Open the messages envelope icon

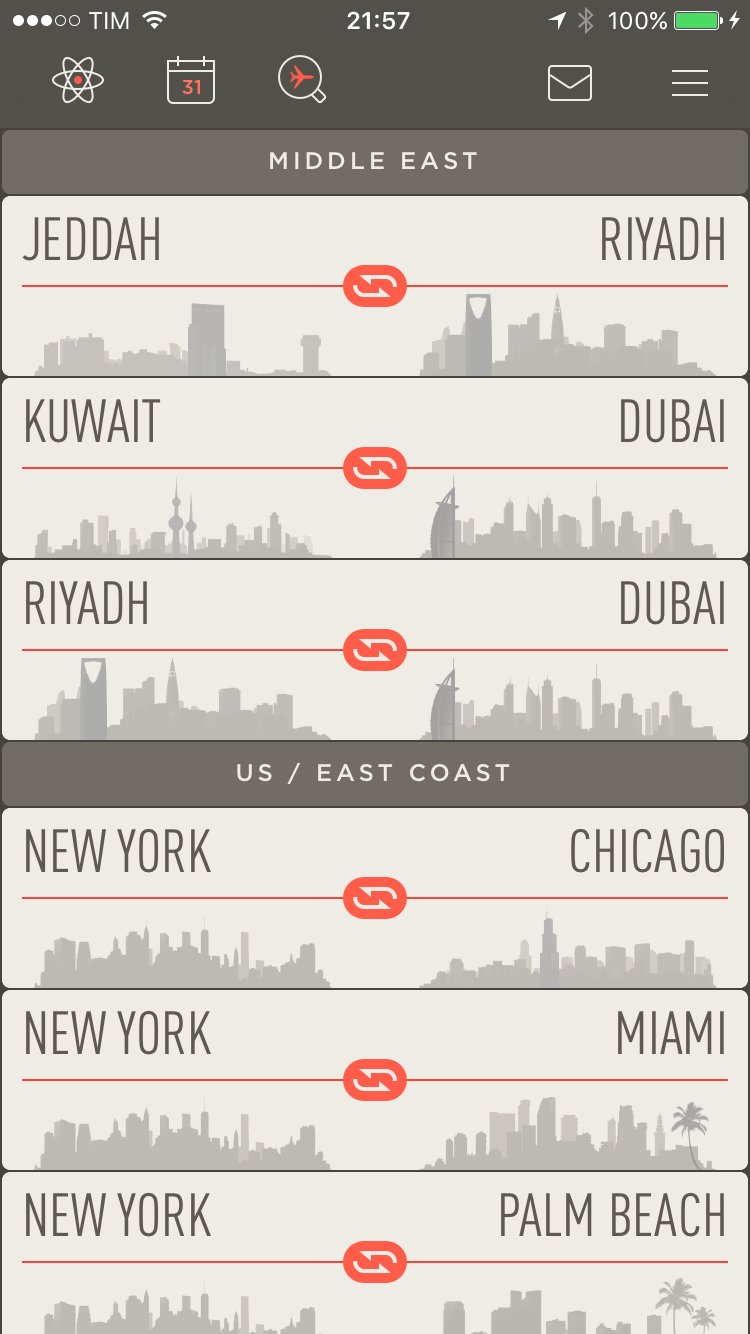coord(570,82)
